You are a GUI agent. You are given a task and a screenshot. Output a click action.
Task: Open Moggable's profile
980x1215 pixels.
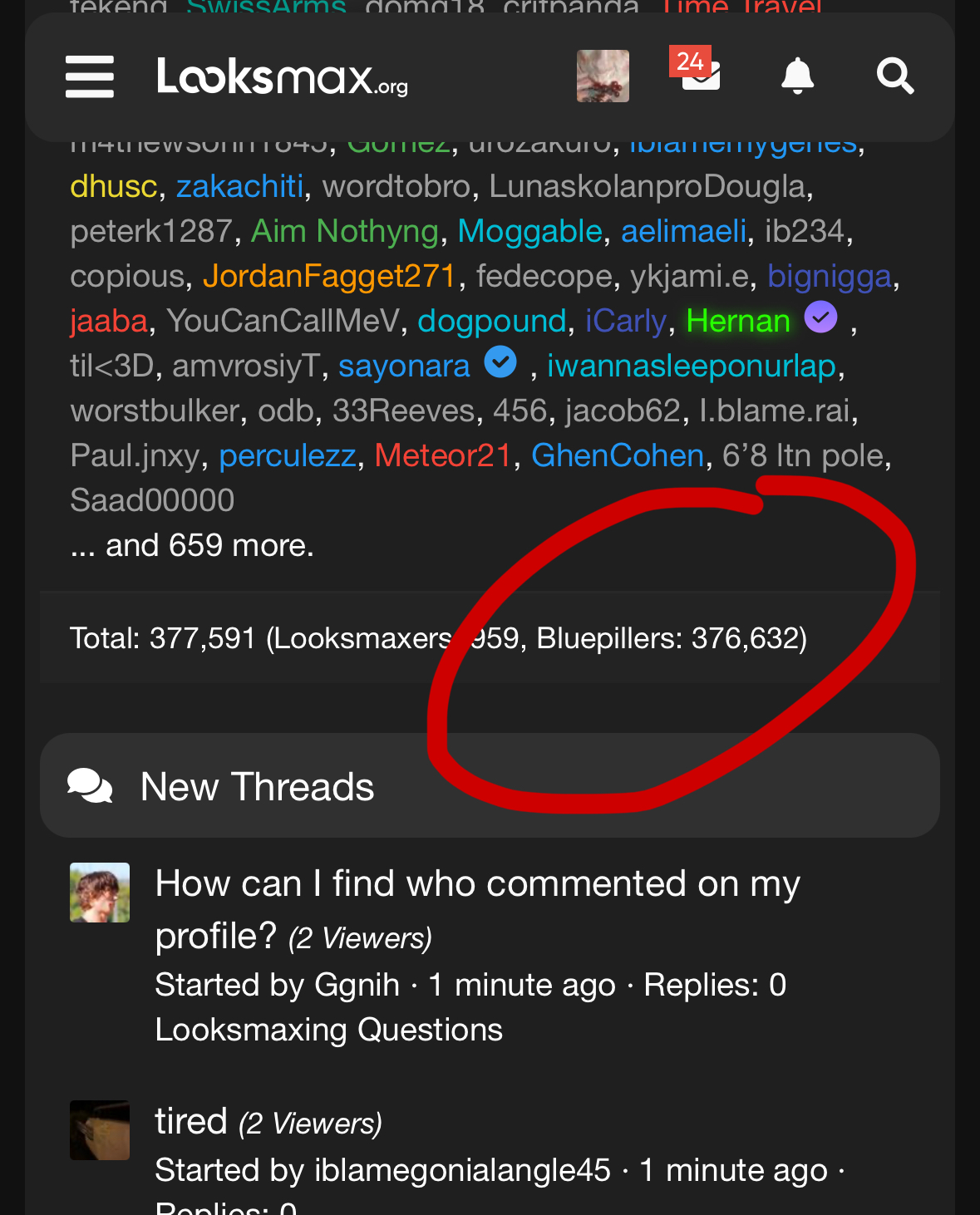(529, 231)
